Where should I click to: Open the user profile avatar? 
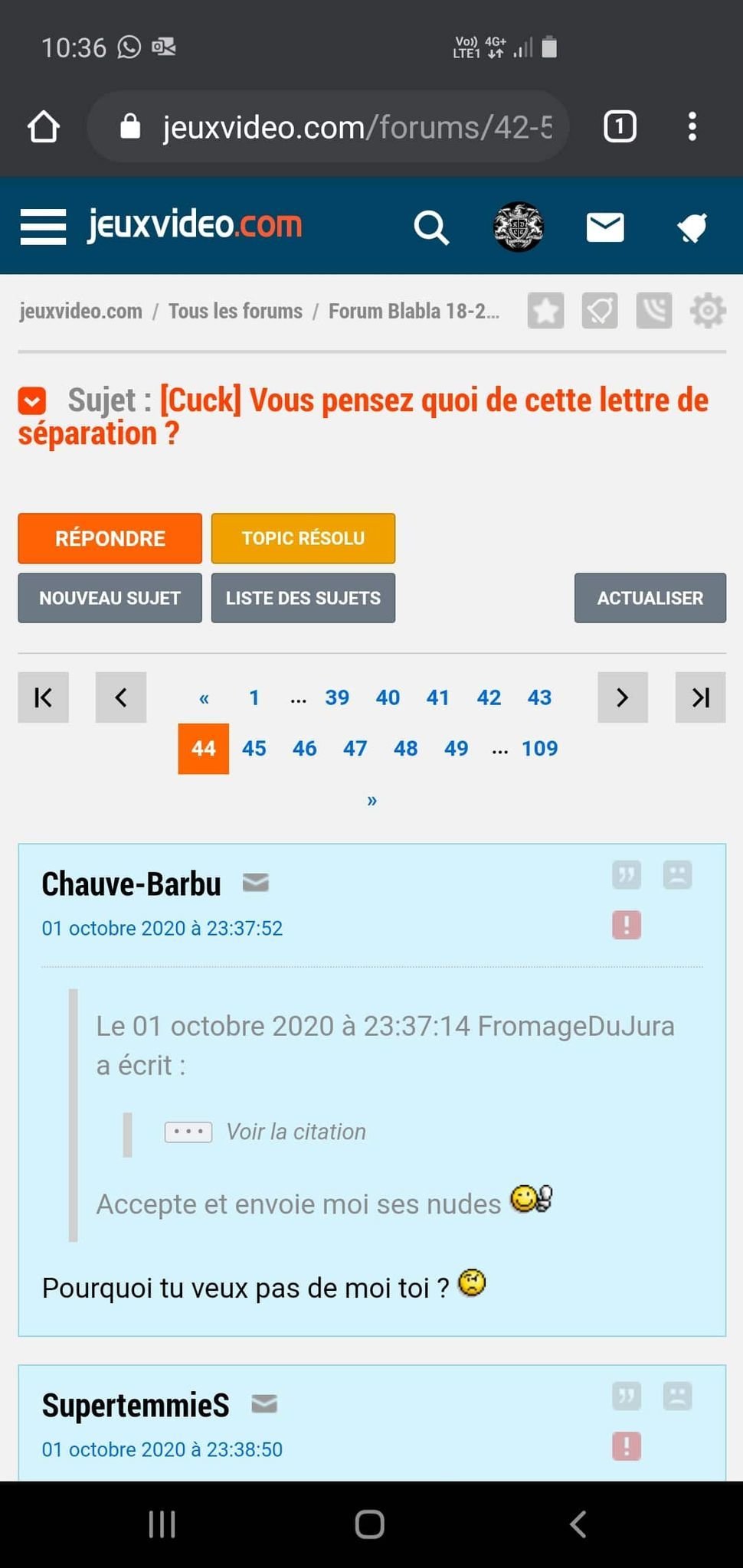(x=519, y=227)
